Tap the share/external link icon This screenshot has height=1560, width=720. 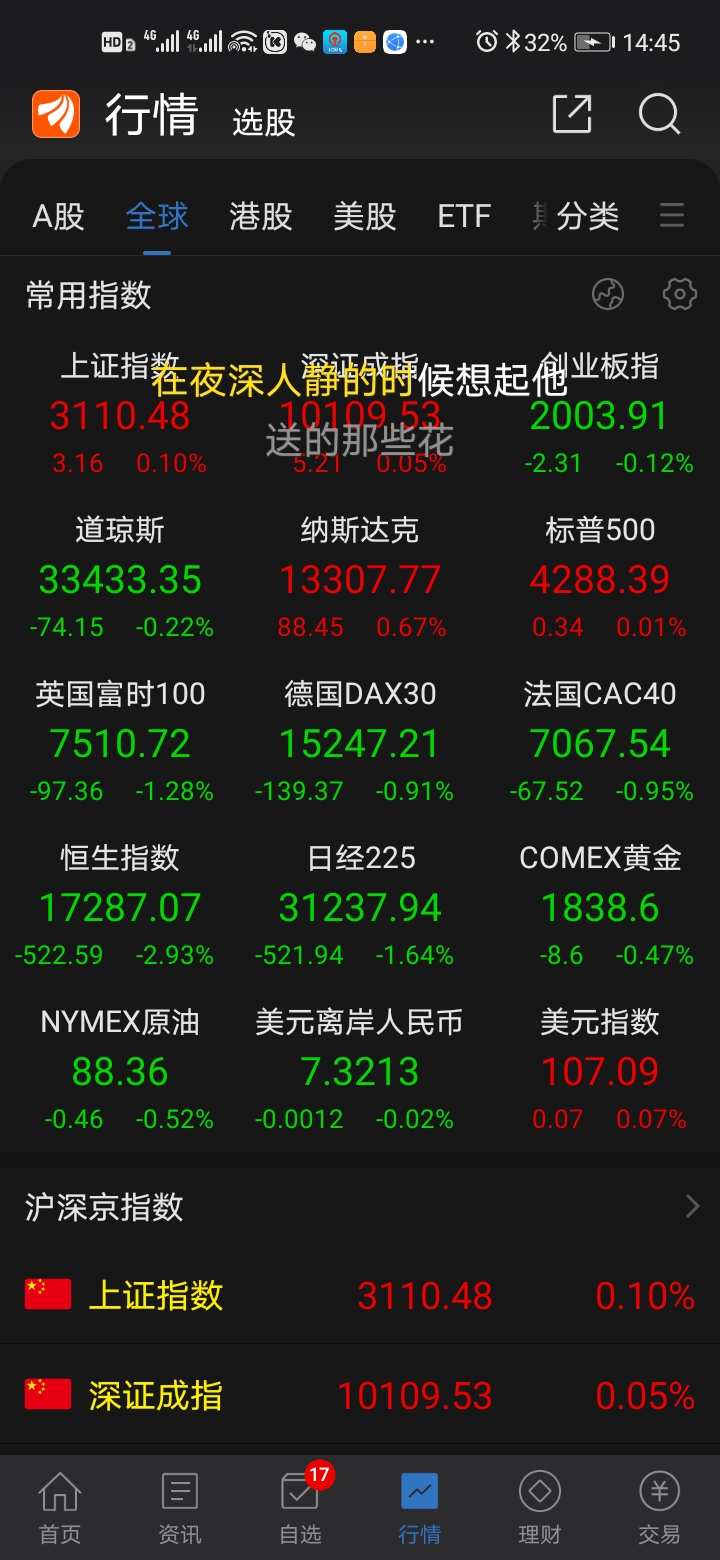coord(571,115)
